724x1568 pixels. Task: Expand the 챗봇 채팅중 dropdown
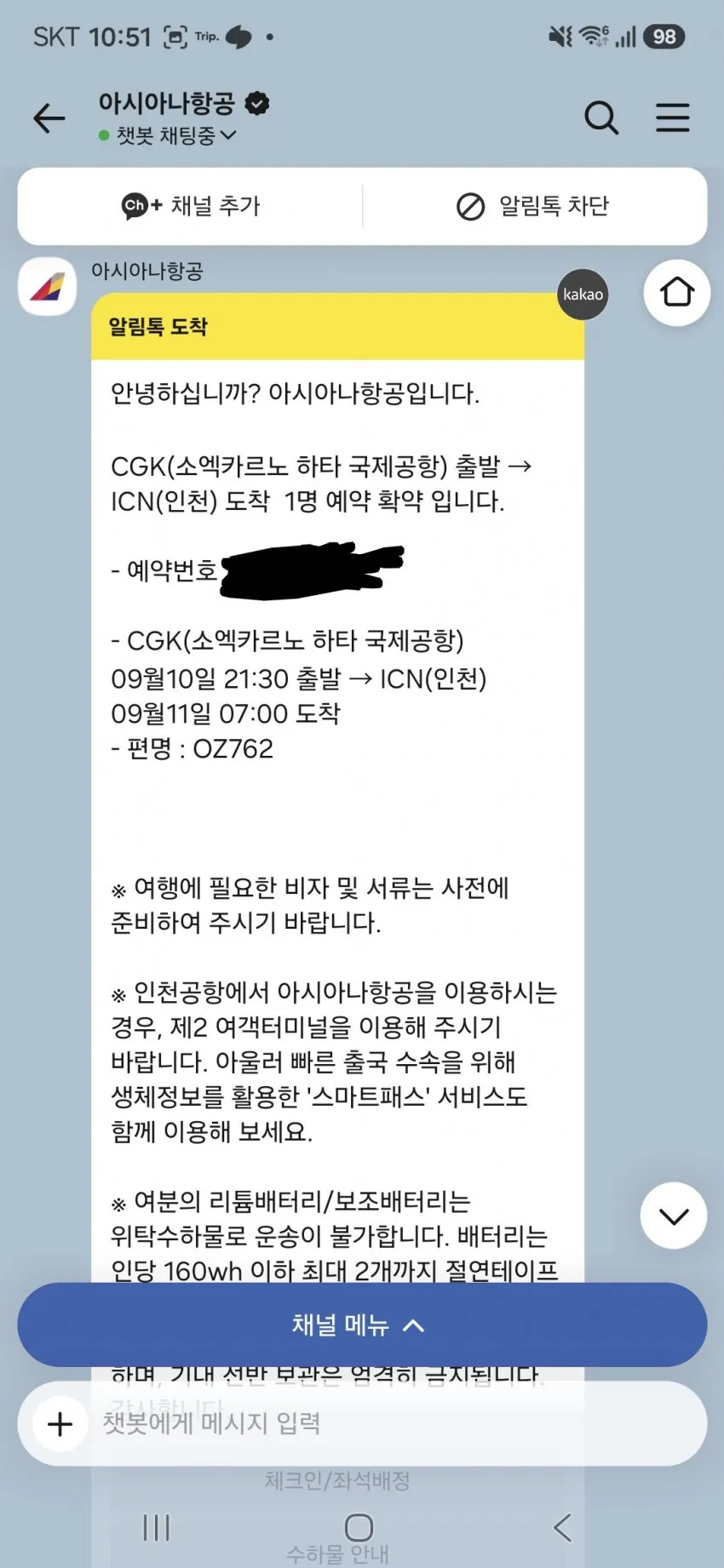(x=168, y=135)
